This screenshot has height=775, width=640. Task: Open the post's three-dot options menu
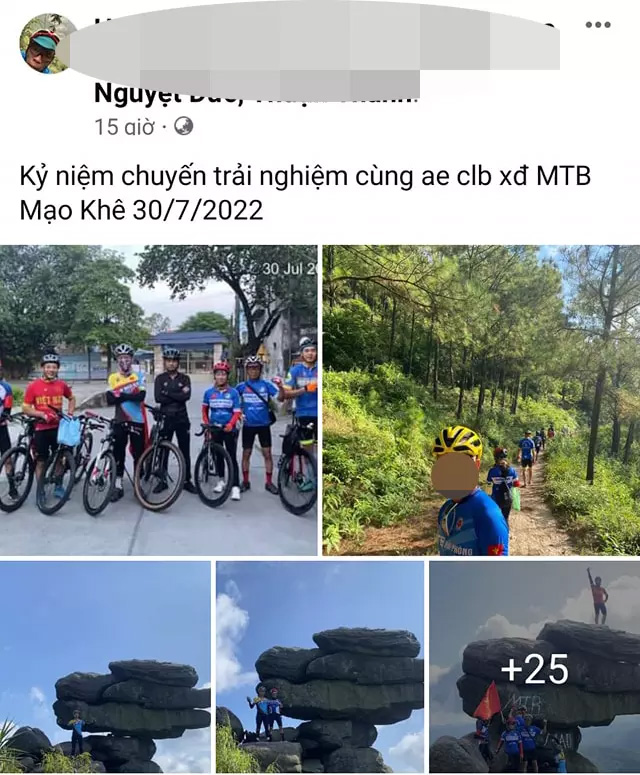tap(598, 25)
